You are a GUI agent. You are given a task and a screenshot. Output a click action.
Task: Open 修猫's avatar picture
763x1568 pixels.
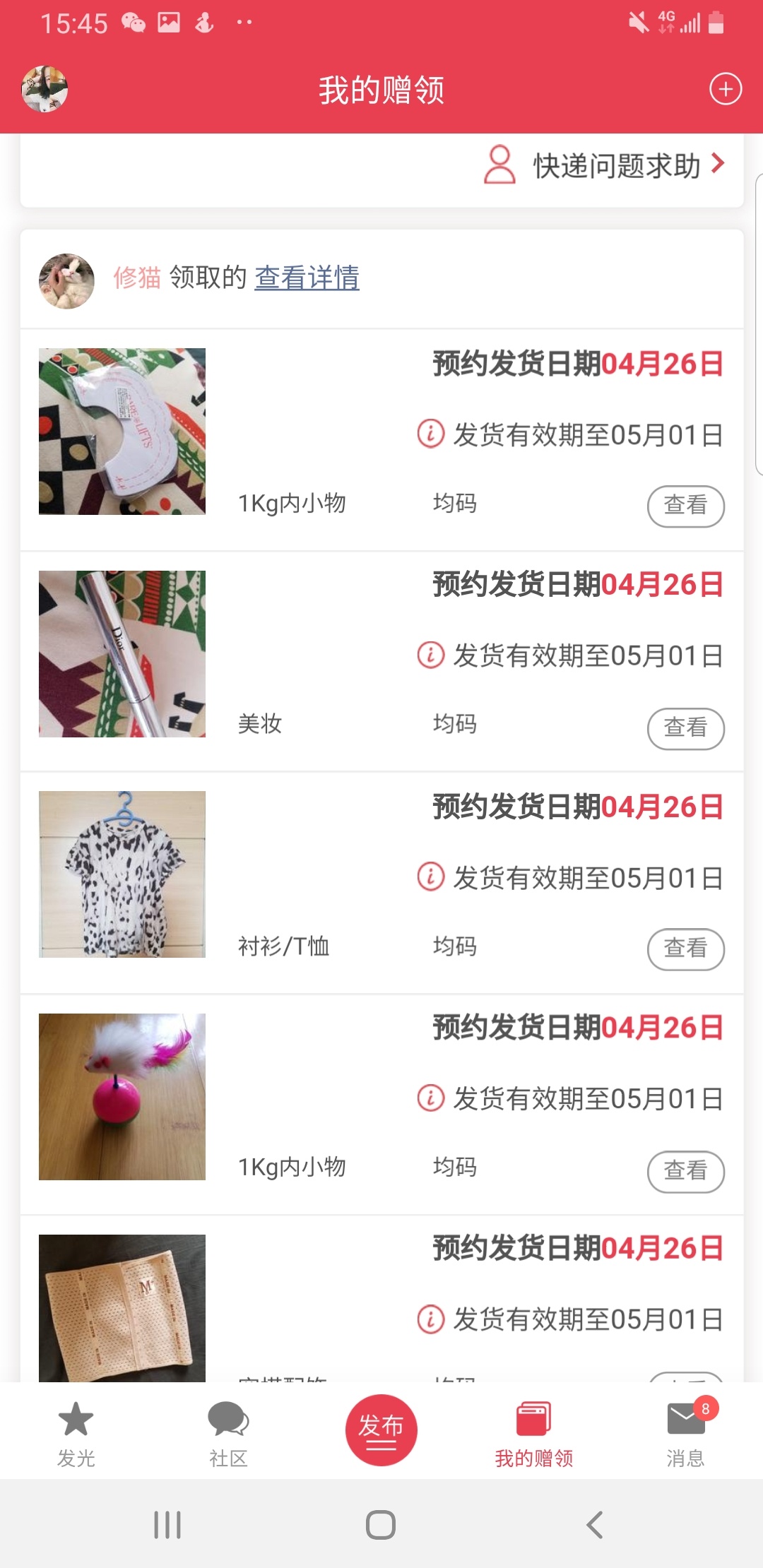coord(66,281)
